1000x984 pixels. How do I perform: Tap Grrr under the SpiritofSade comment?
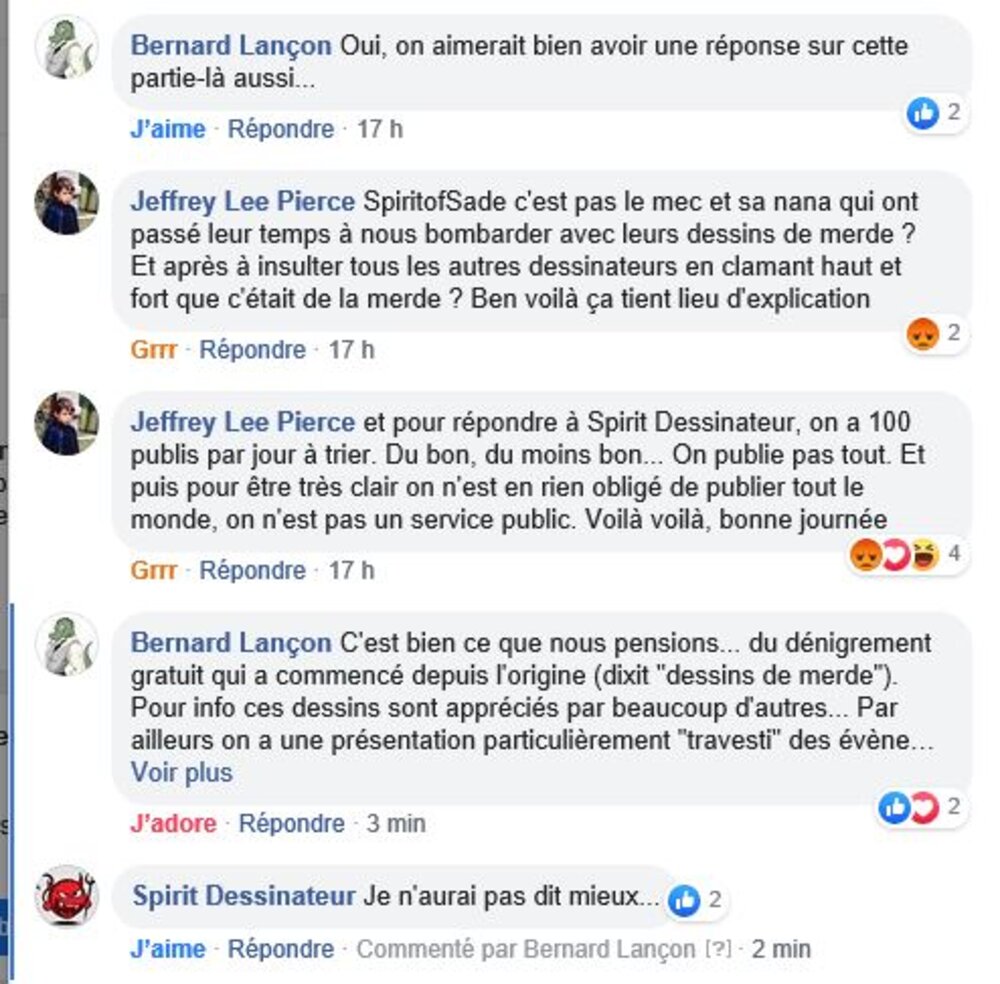153,350
